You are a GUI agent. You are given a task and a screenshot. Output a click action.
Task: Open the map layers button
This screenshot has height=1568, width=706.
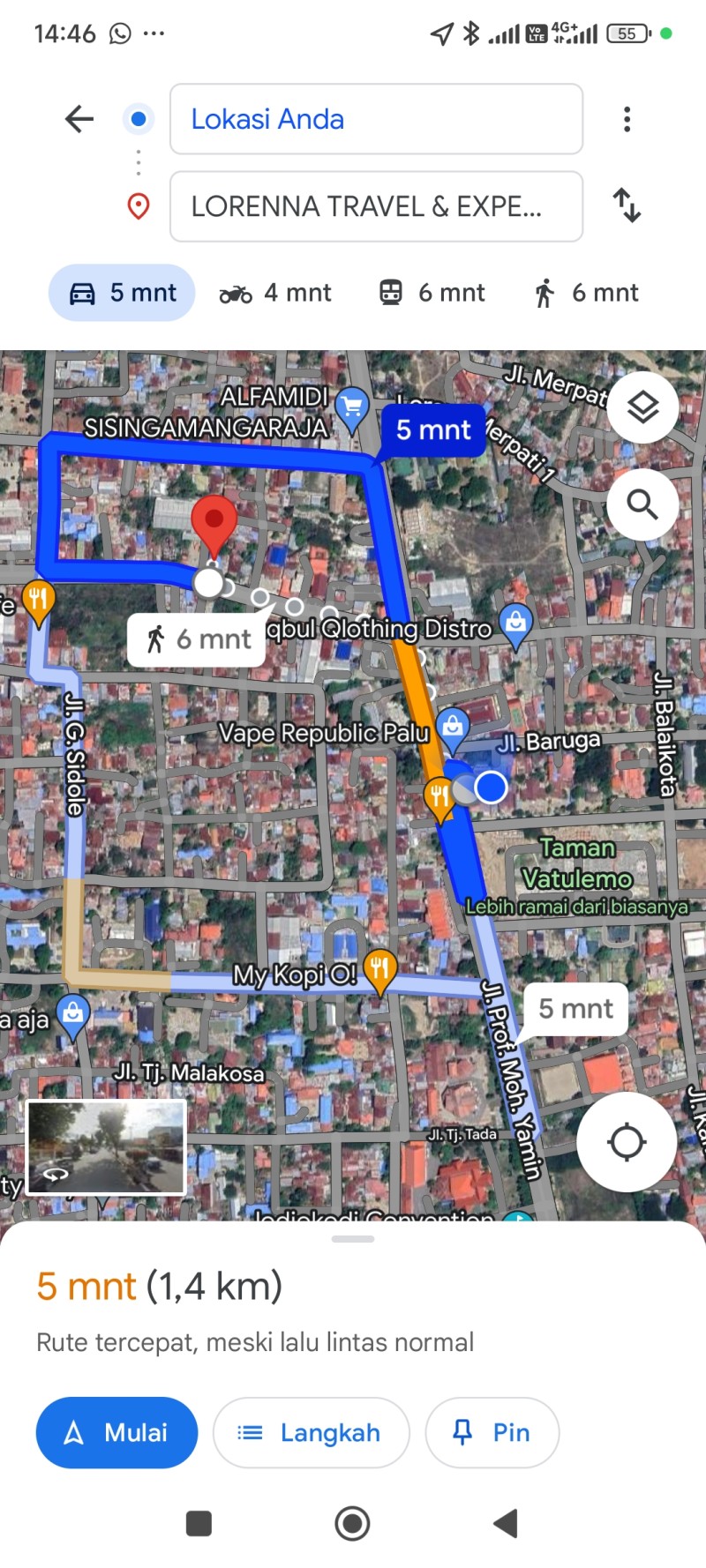click(x=642, y=407)
